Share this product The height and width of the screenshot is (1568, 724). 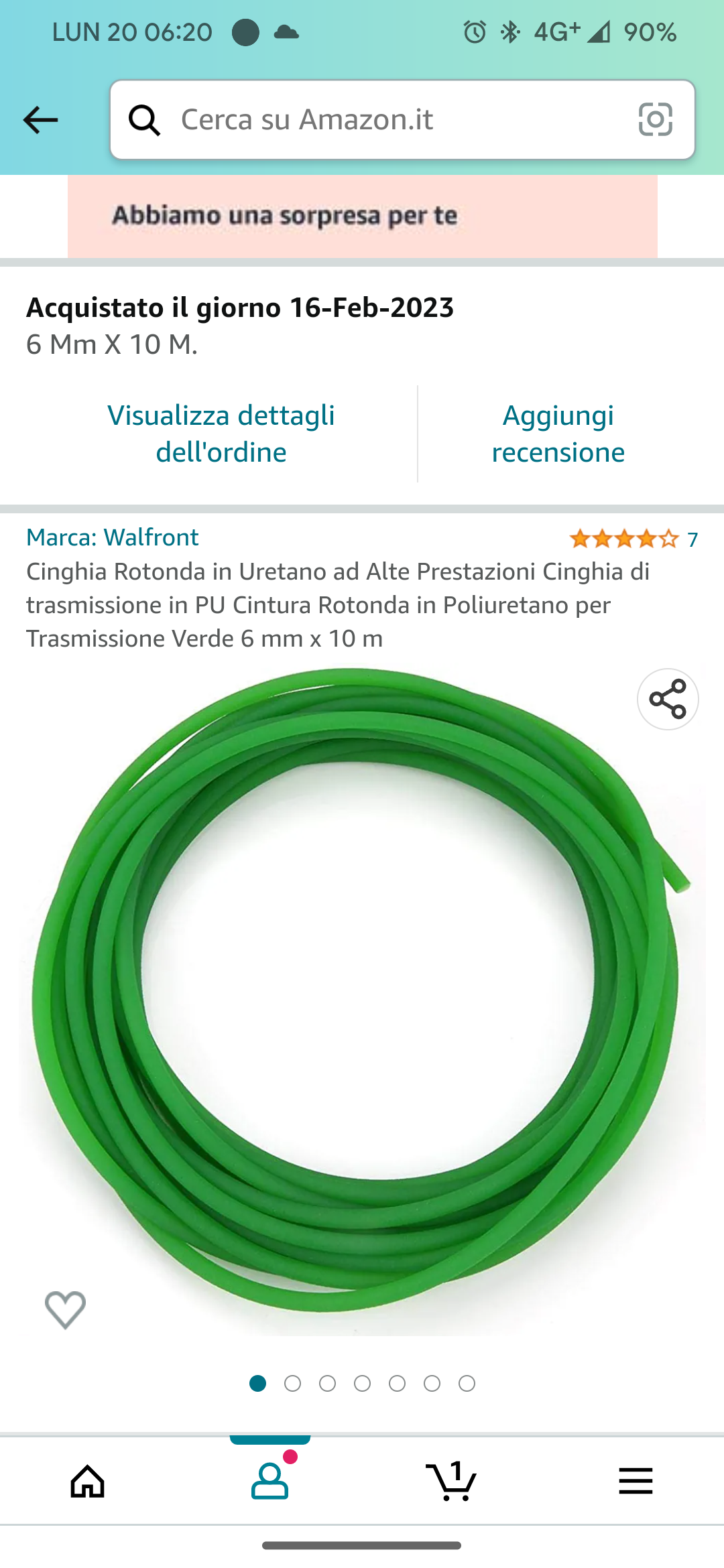[x=668, y=699]
